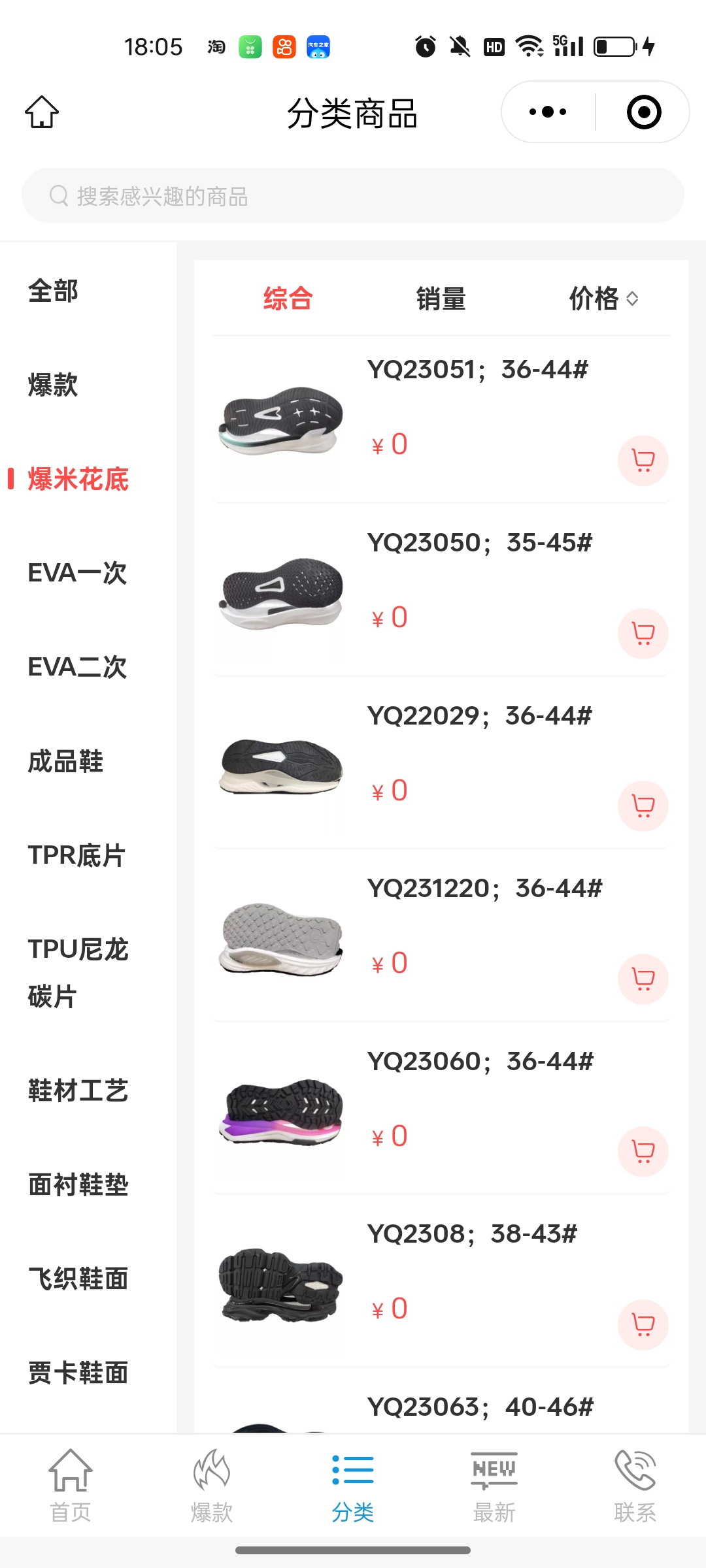Open the EVA一次 category
Screen dimensions: 706x1568
[x=77, y=573]
